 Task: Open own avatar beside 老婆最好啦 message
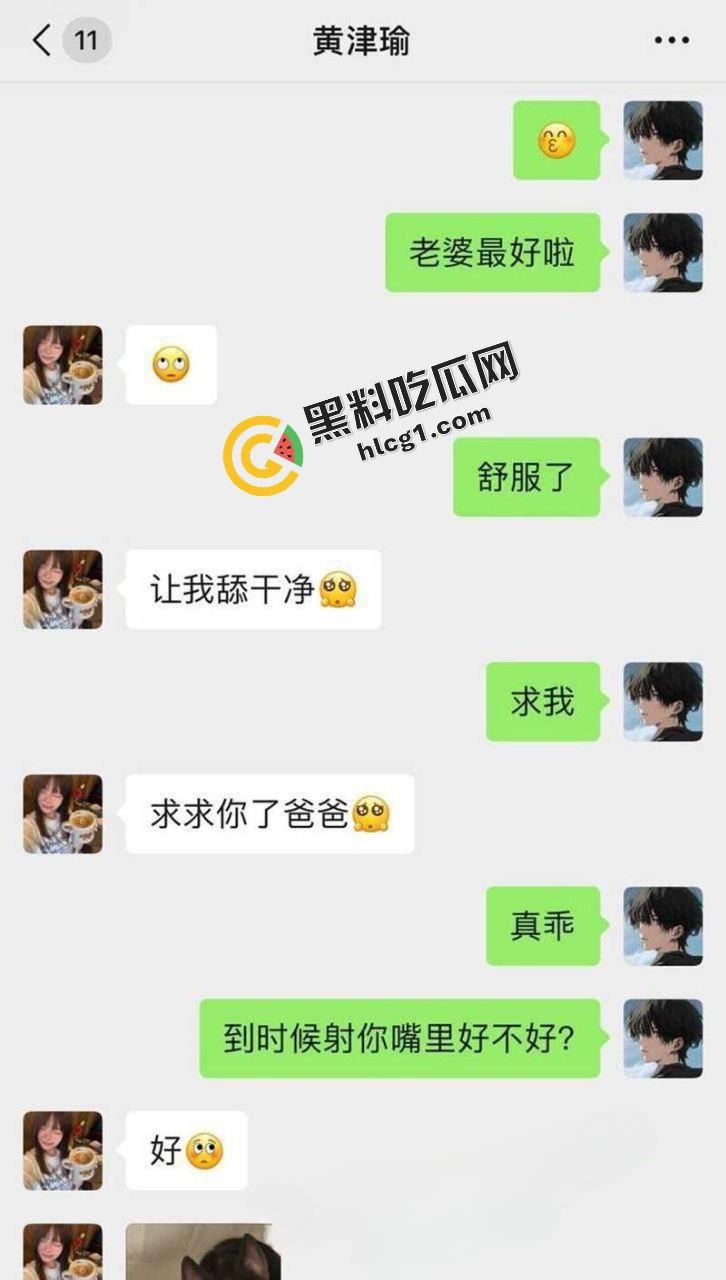pos(662,252)
